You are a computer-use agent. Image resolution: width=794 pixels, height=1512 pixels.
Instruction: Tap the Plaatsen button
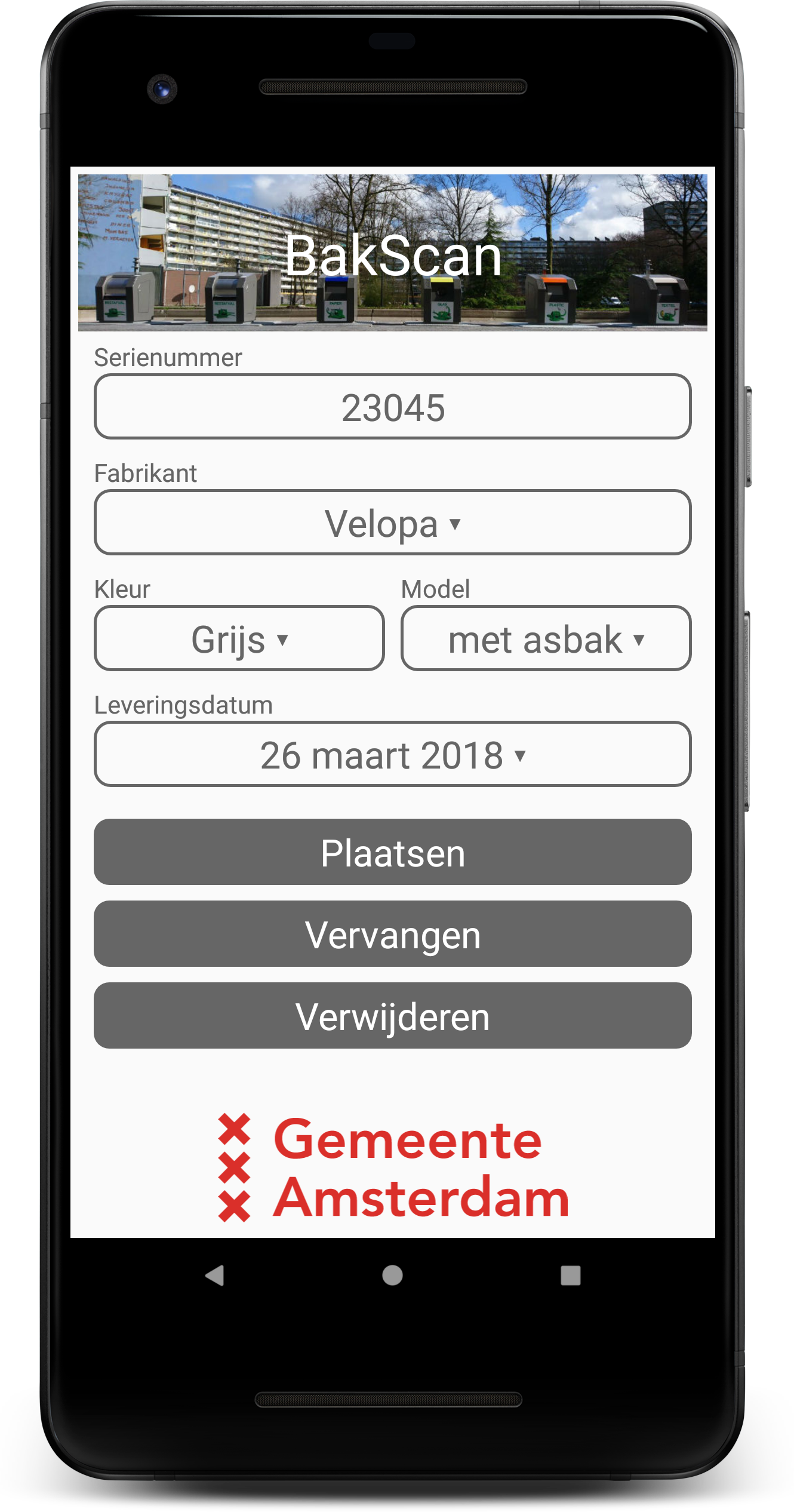click(x=392, y=852)
